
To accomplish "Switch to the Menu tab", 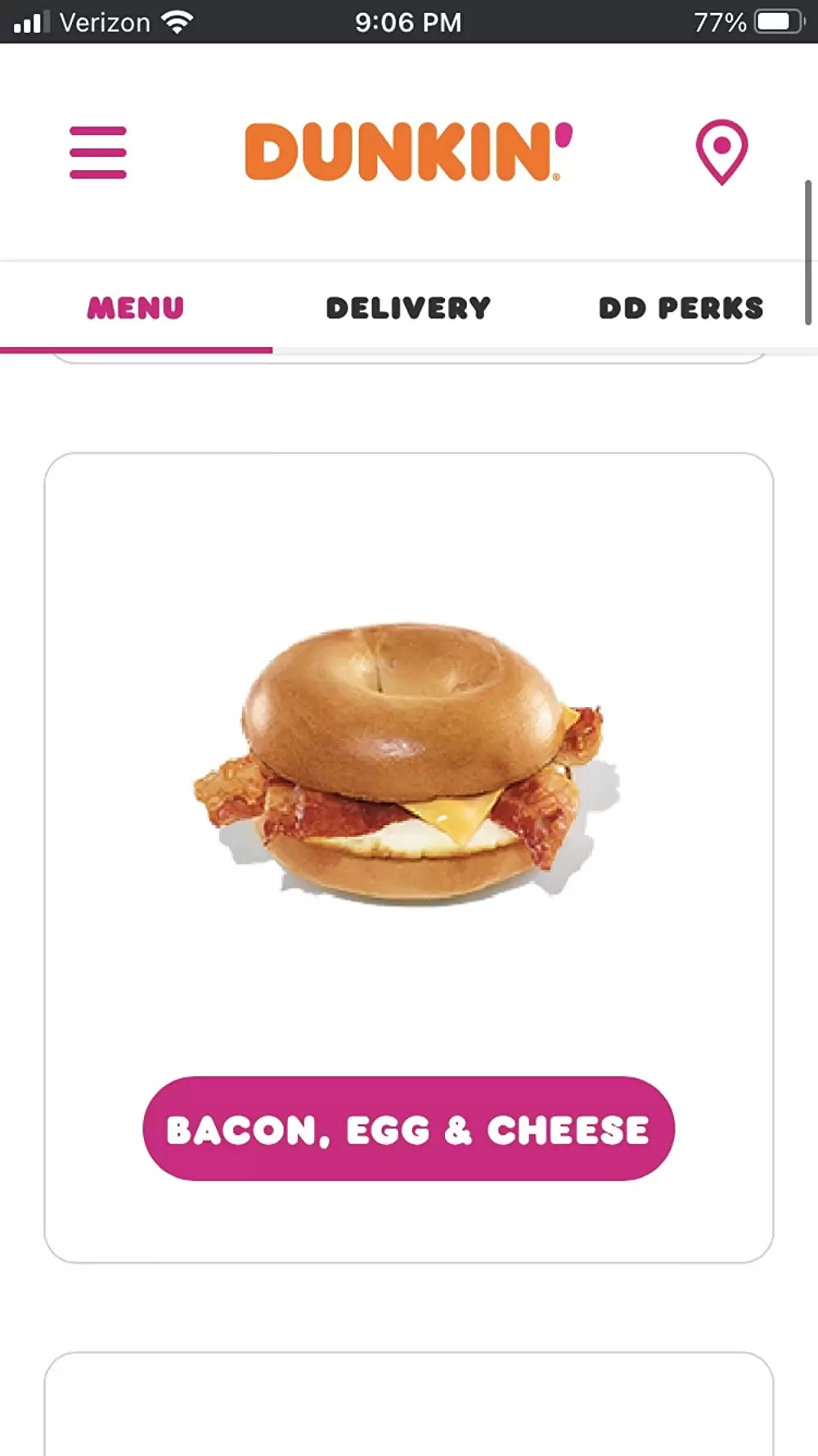I will point(136,309).
